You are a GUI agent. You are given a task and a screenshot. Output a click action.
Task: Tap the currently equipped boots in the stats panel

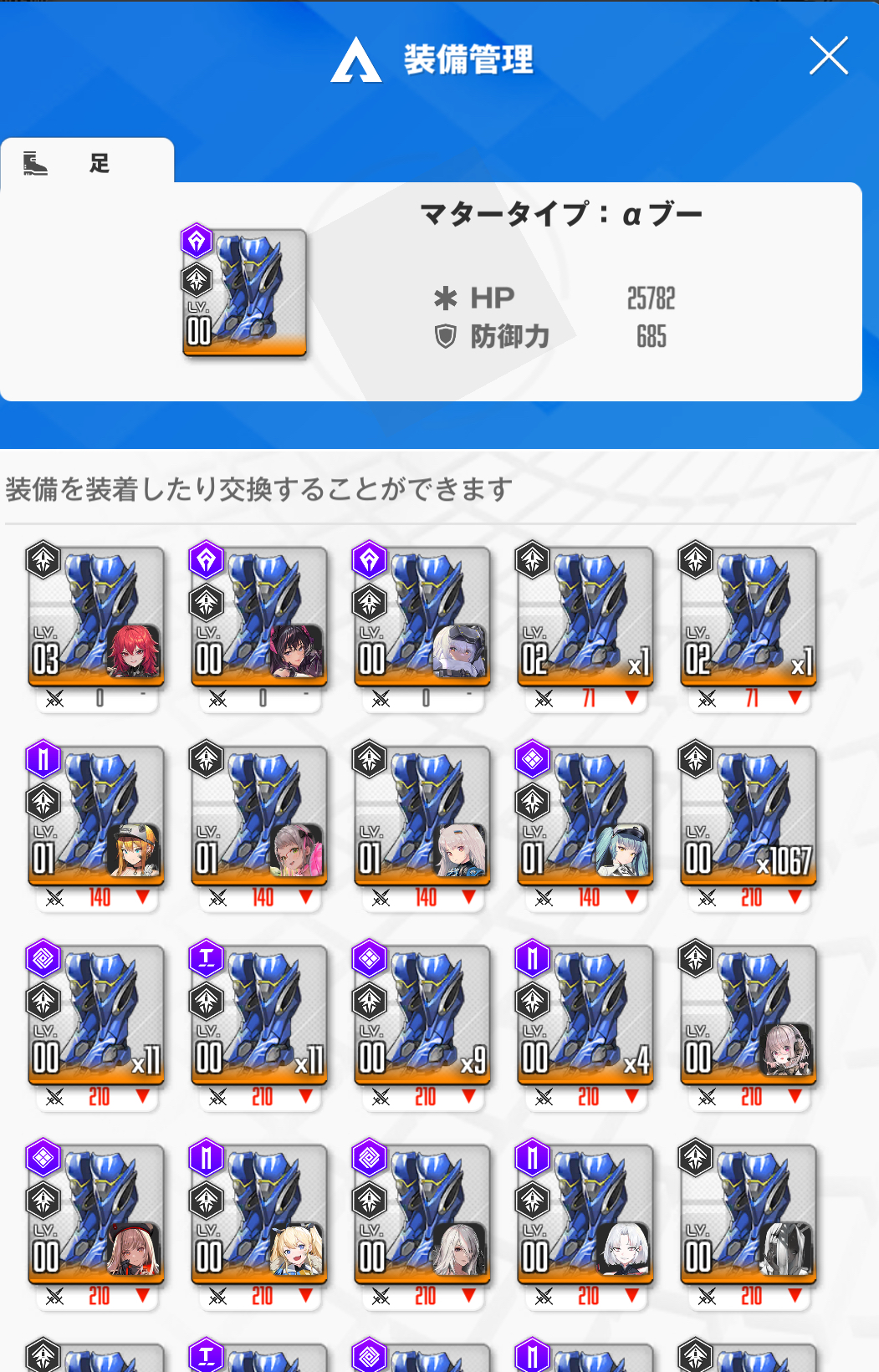[244, 293]
